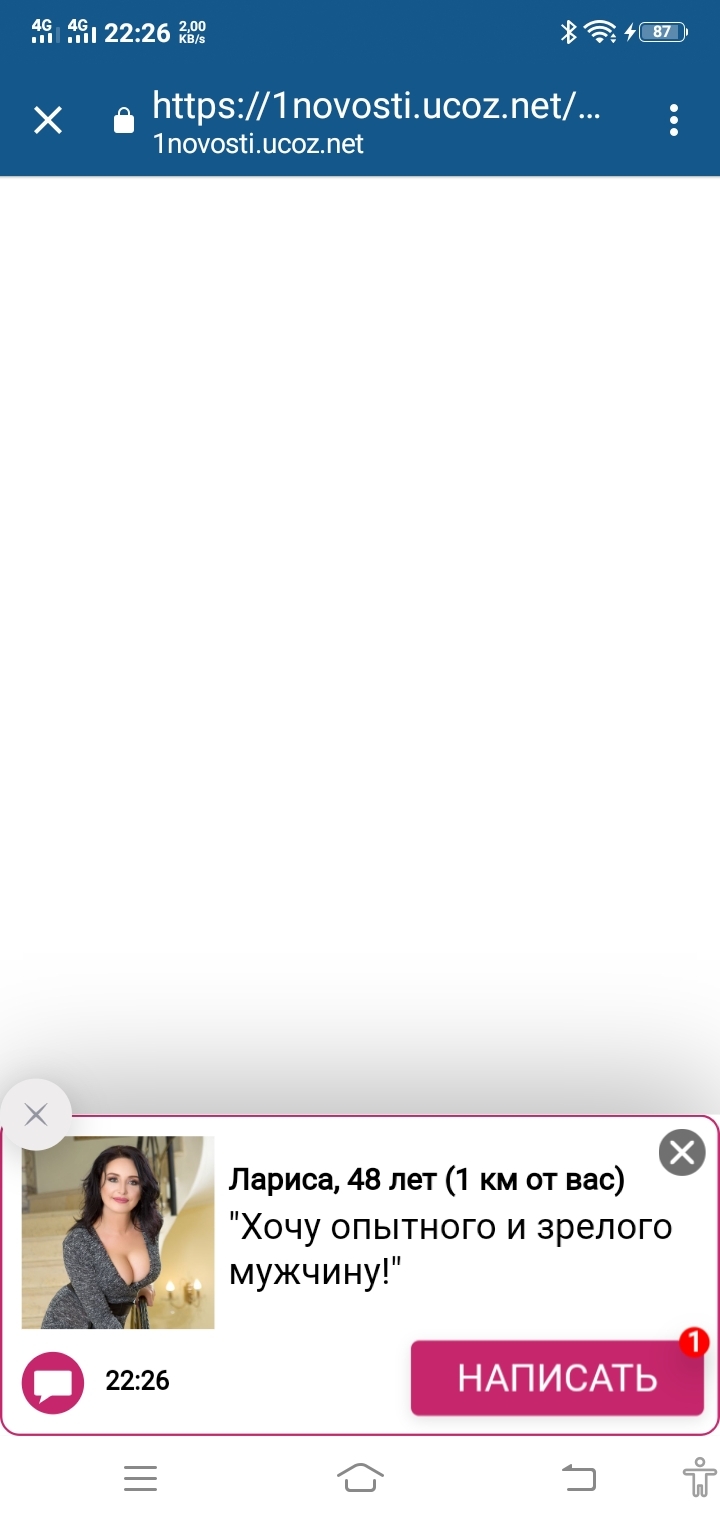Navigate back with system back button

578,1478
